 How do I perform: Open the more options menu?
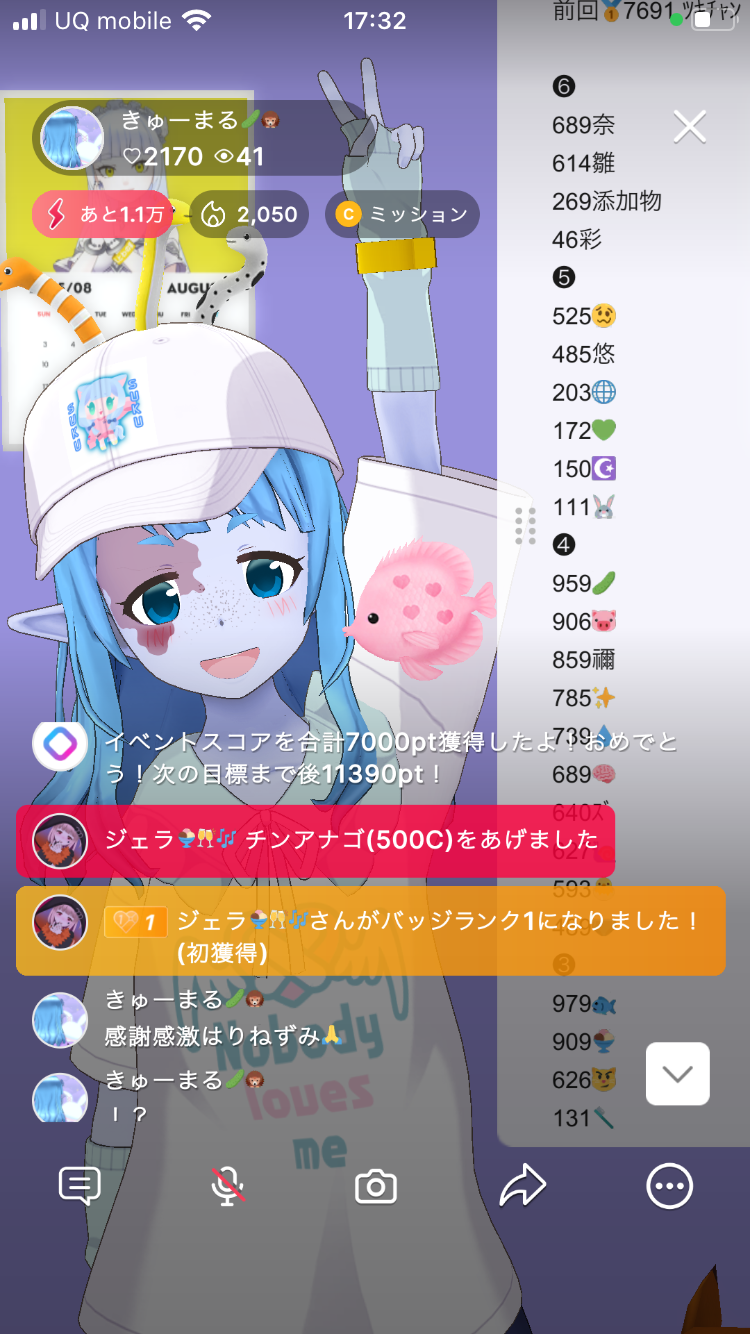coord(669,1187)
